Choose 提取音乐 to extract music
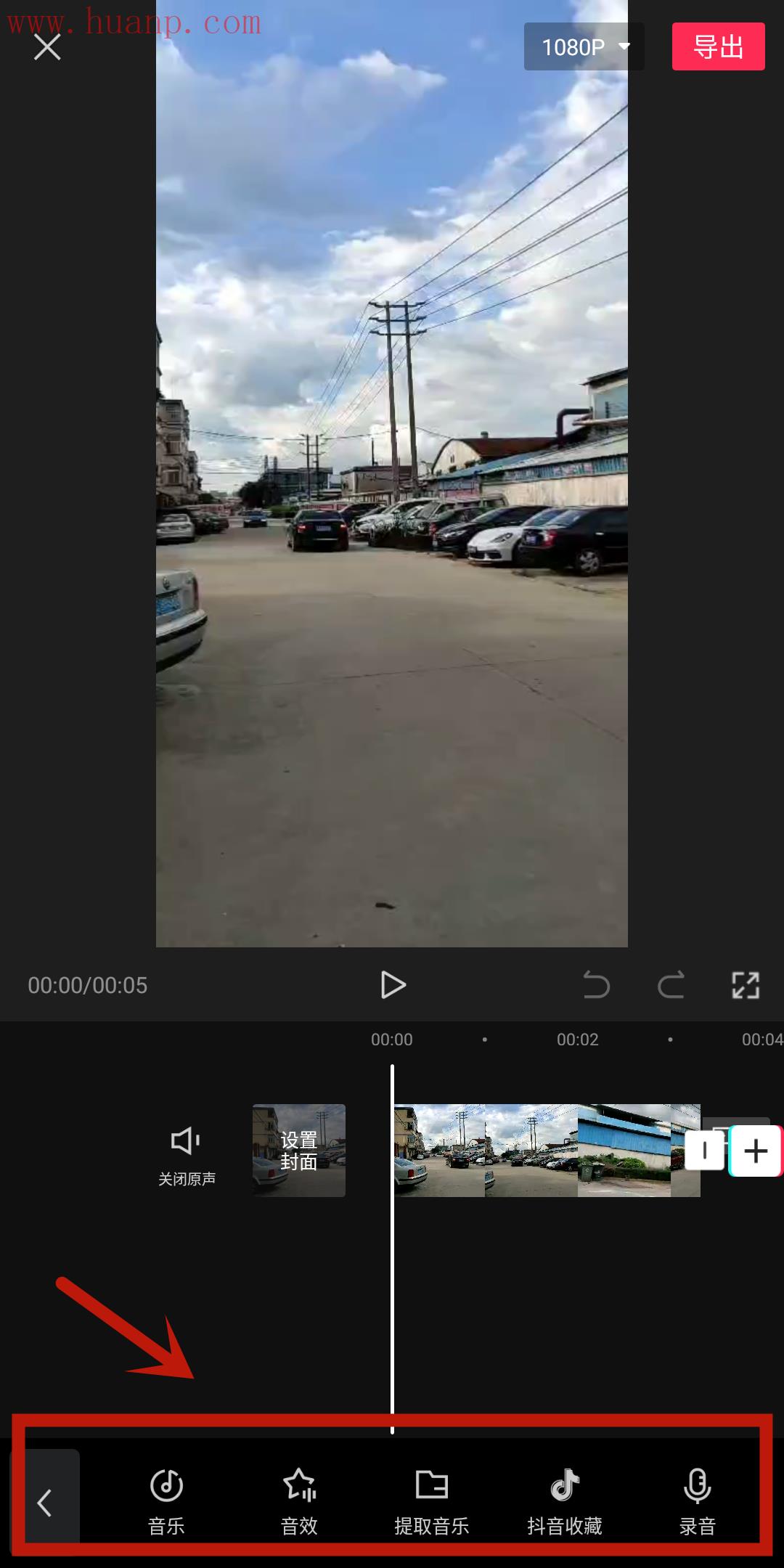Screen dimensions: 784x1568 [432, 1503]
